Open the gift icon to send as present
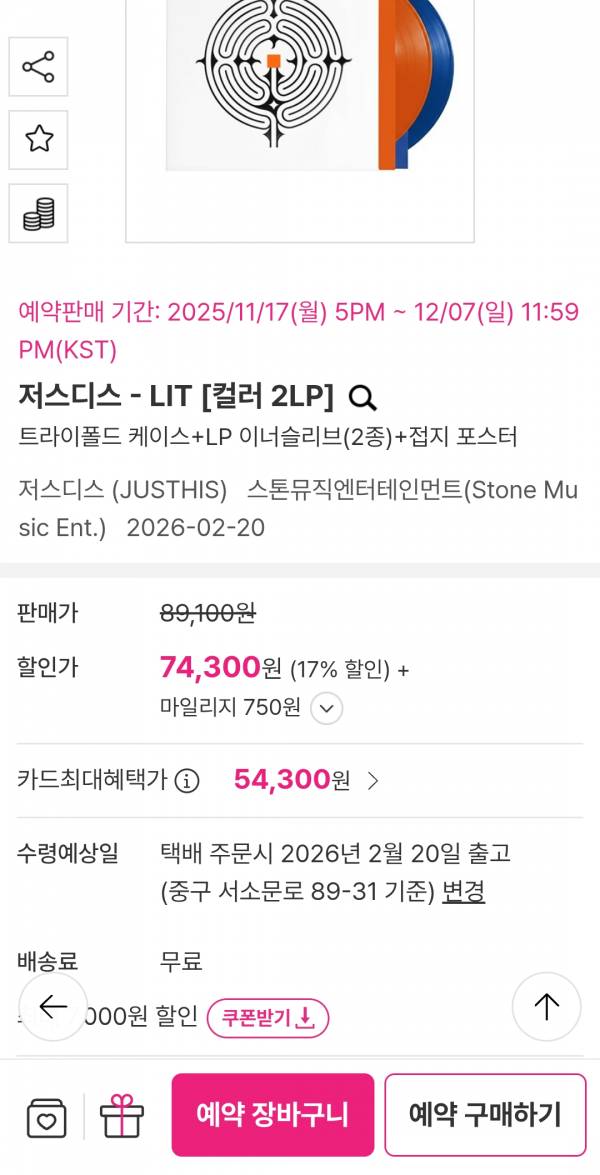The width and height of the screenshot is (600, 1175). [x=122, y=1116]
